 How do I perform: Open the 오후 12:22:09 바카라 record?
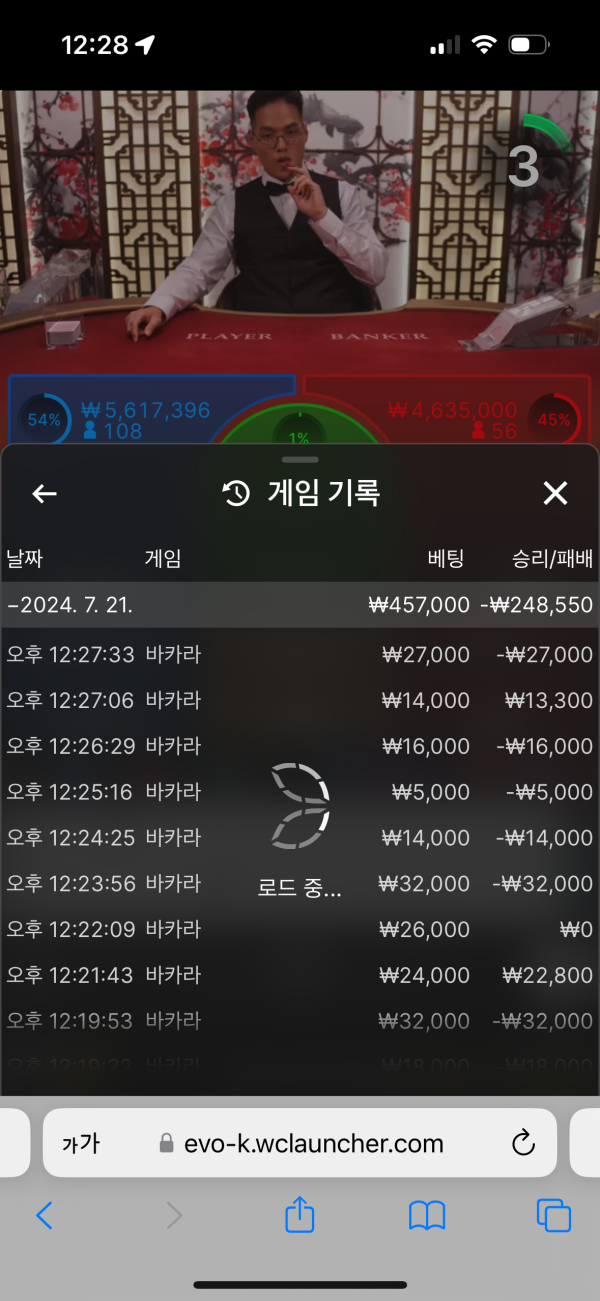coord(300,930)
